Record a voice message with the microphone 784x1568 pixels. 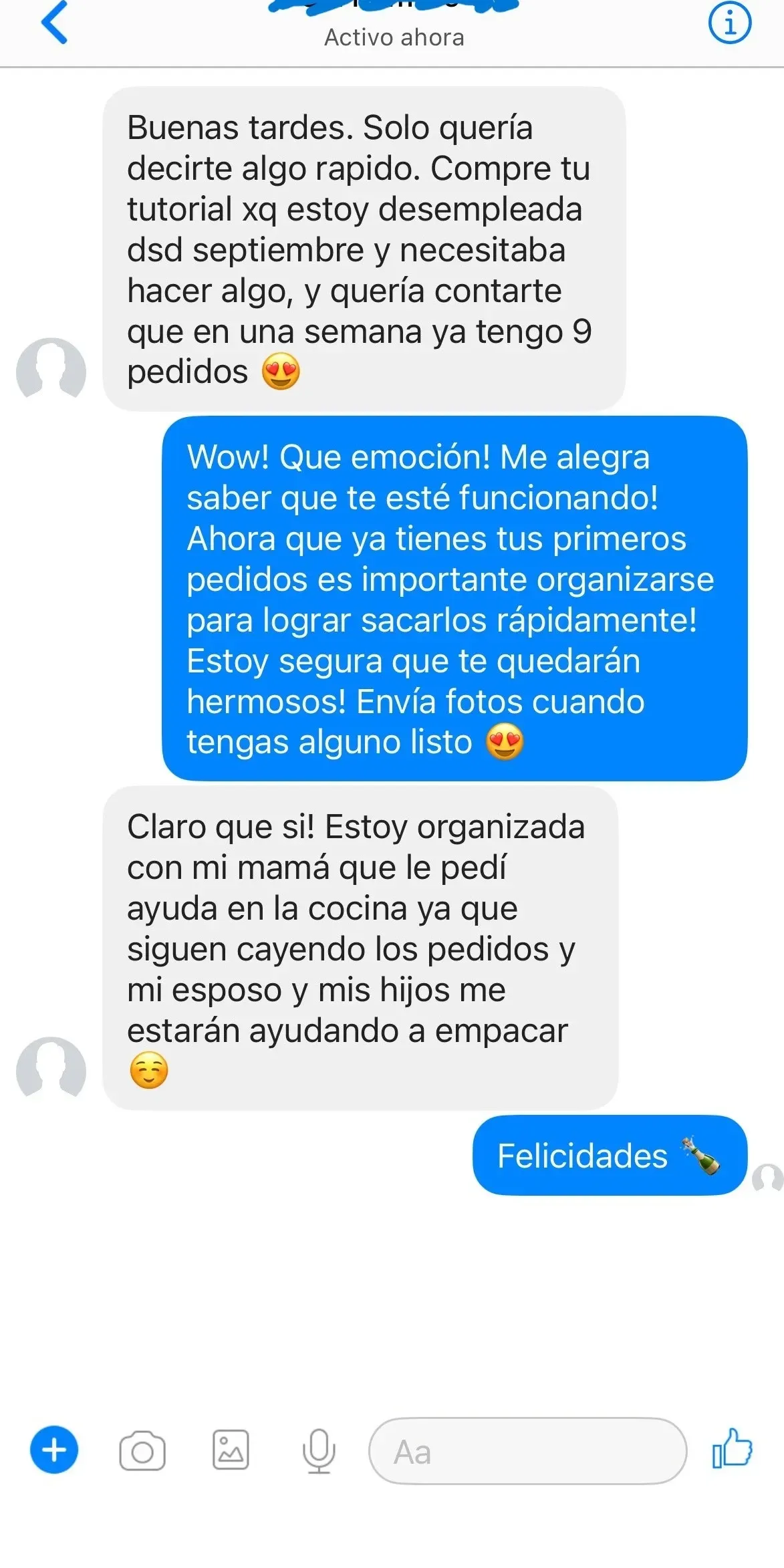click(x=319, y=1451)
